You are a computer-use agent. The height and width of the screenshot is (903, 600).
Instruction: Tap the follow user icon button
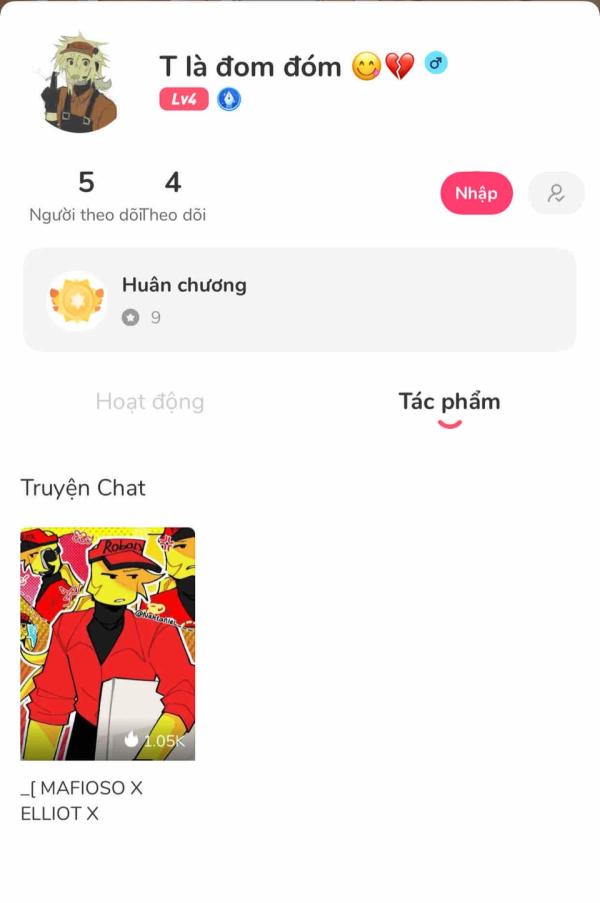[556, 193]
